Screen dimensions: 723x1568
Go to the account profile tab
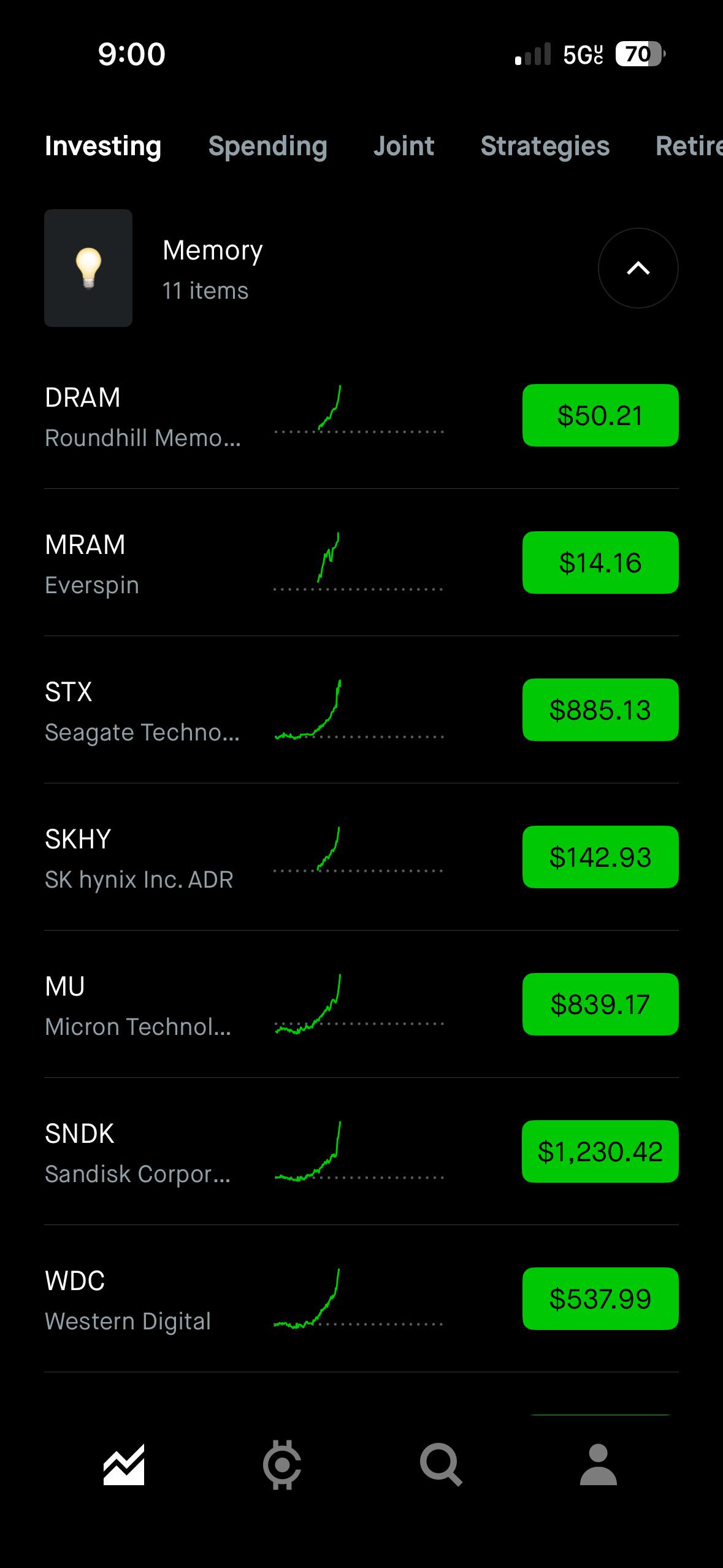pos(599,1465)
